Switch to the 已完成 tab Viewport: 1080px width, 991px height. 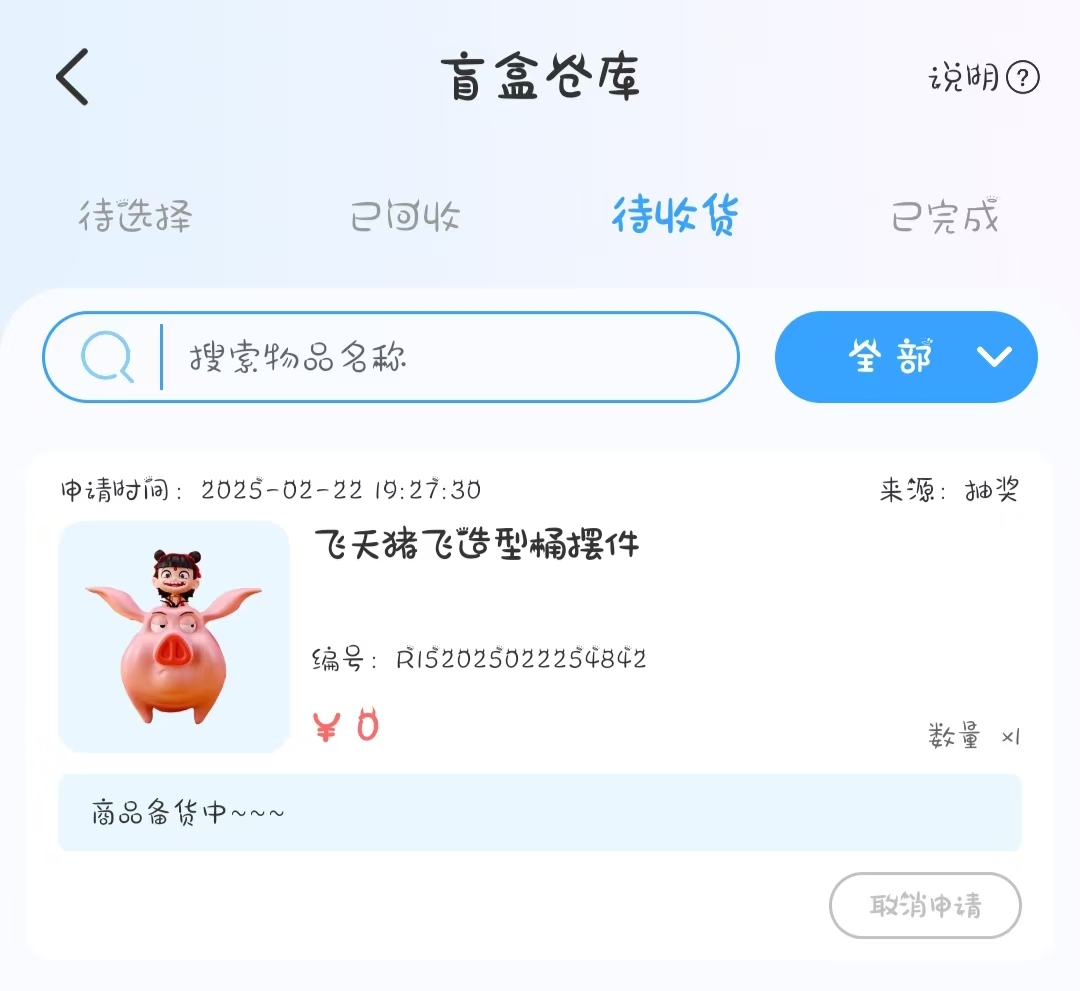945,216
